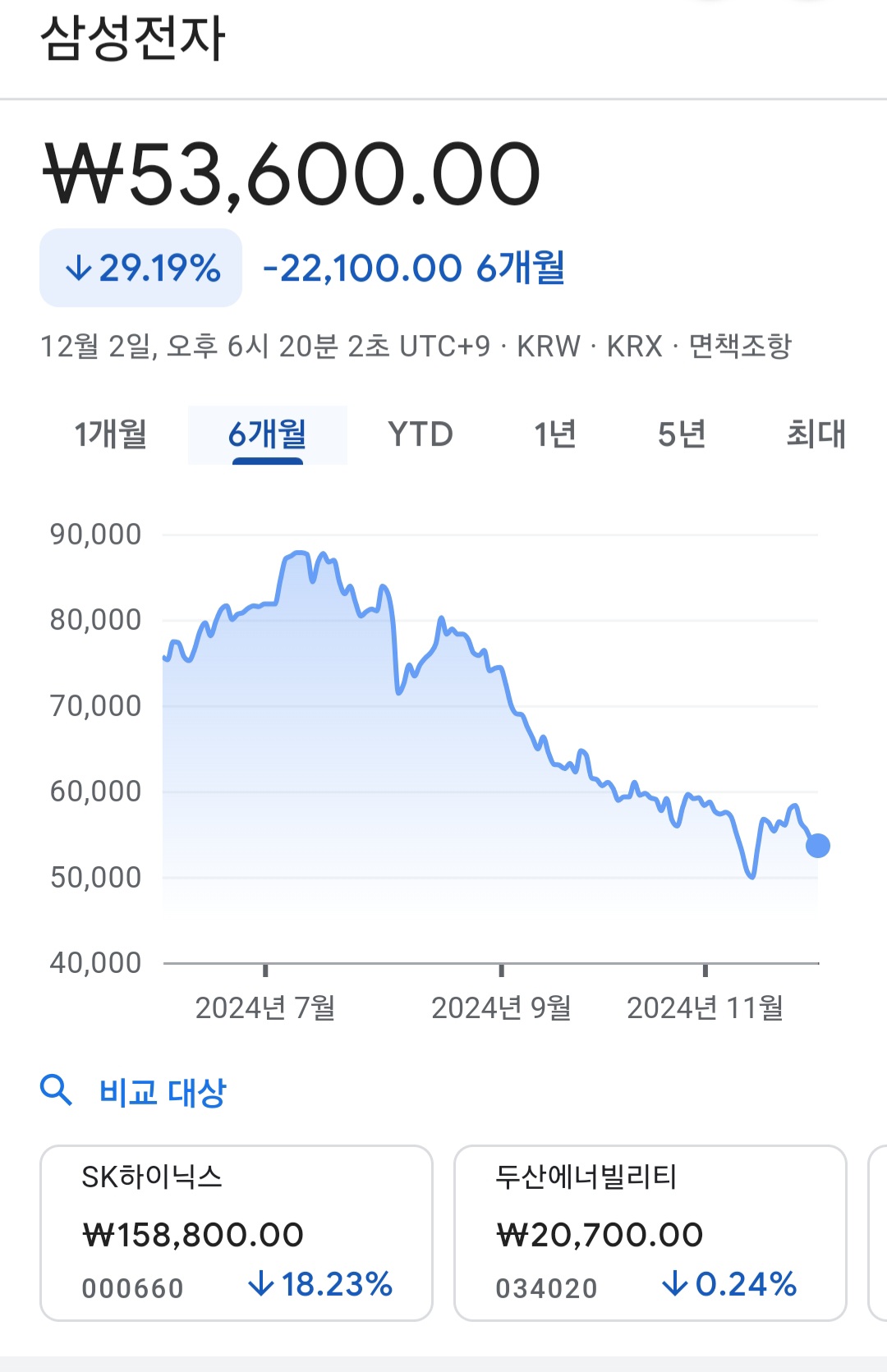Switch to the 1개월 range tab
The height and width of the screenshot is (1372, 887).
coord(111,434)
